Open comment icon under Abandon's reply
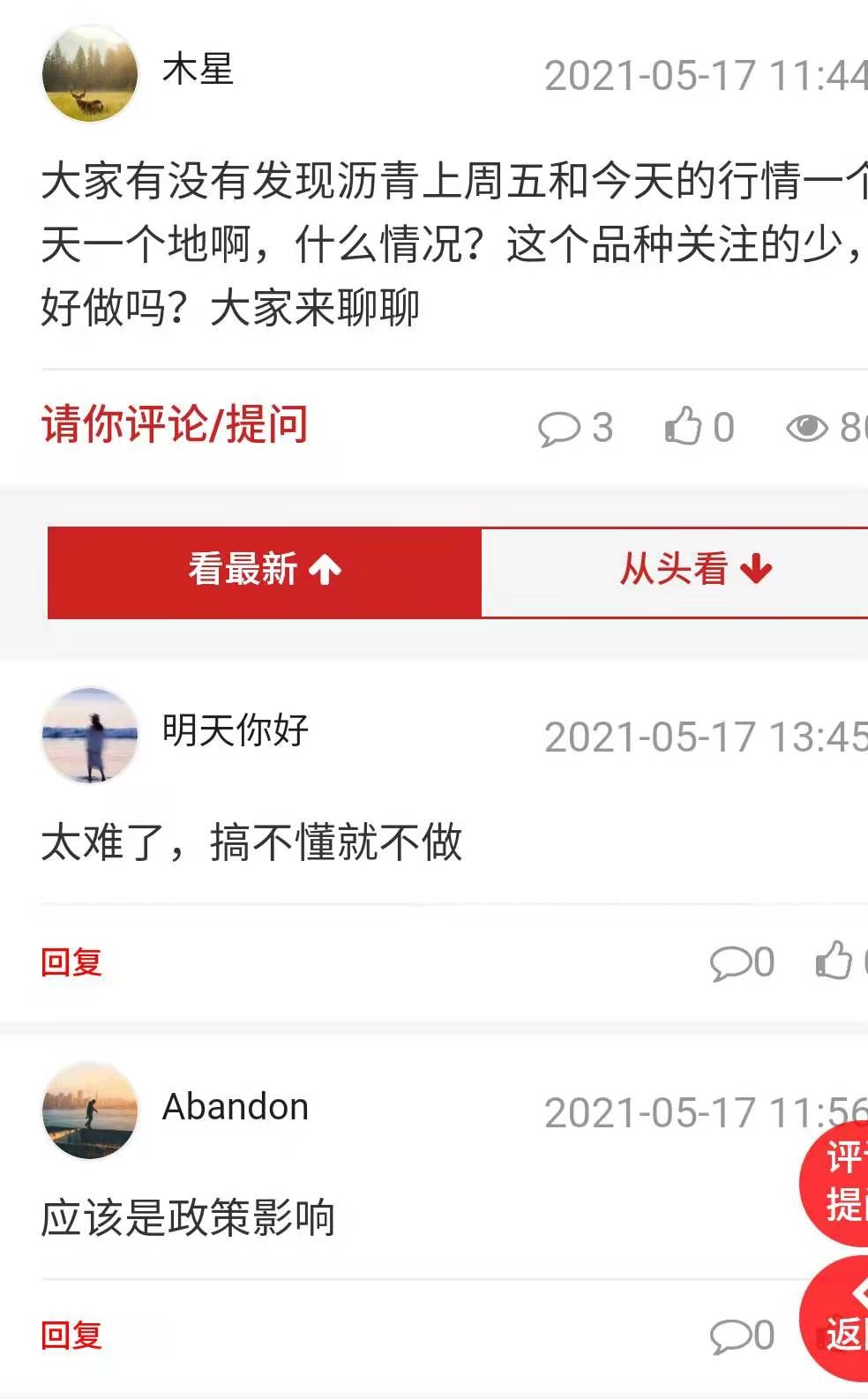This screenshot has height=1399, width=868. point(730,1336)
